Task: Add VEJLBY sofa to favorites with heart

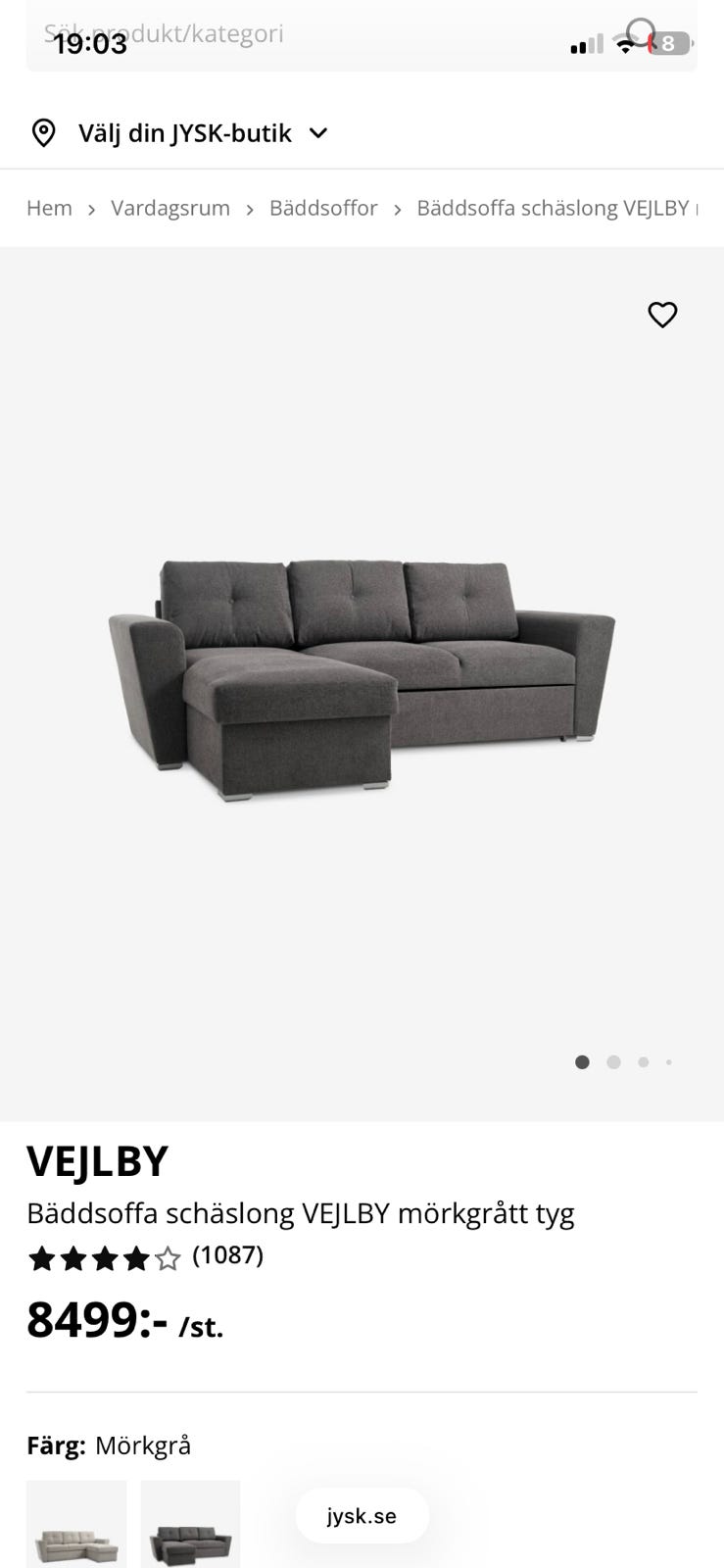Action: pyautogui.click(x=662, y=315)
